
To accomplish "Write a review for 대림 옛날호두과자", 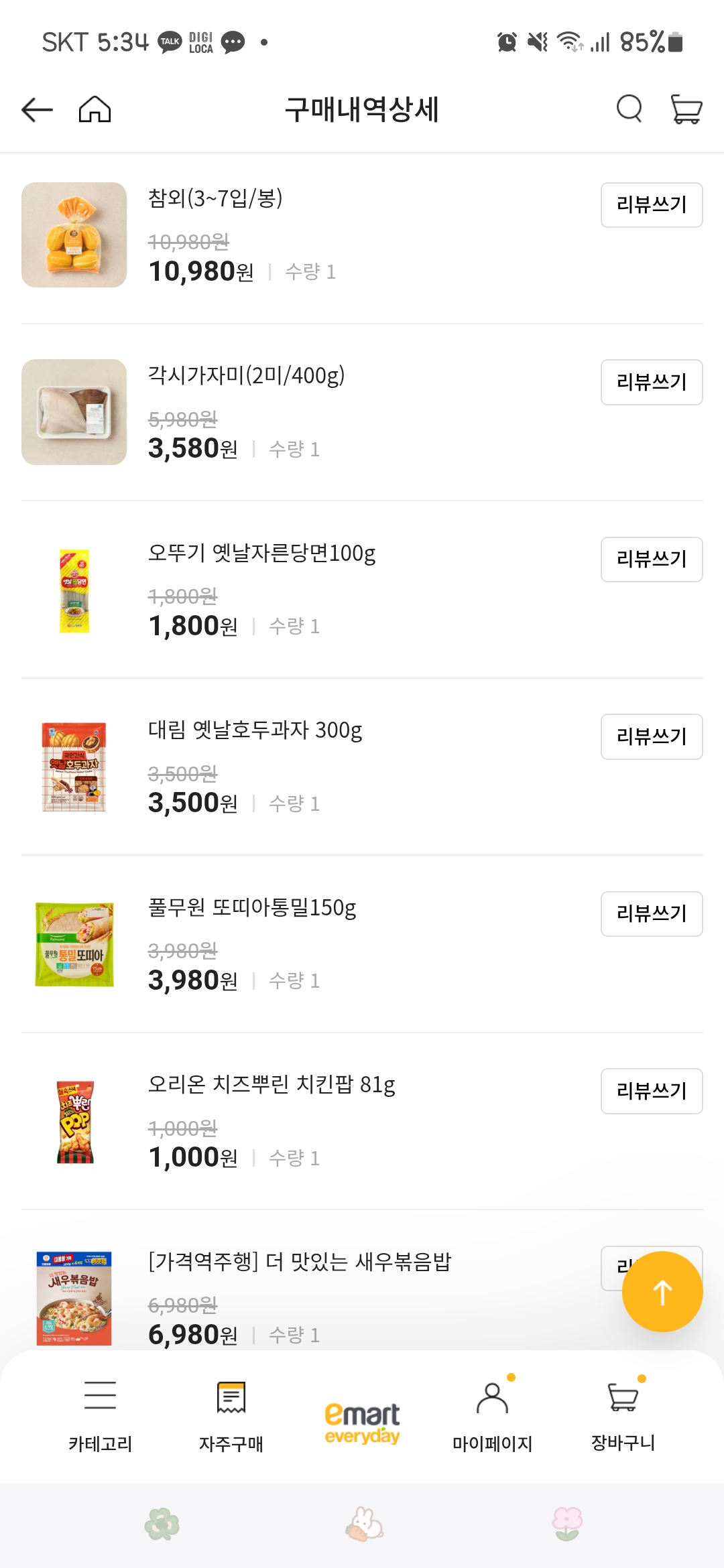I will coord(651,737).
